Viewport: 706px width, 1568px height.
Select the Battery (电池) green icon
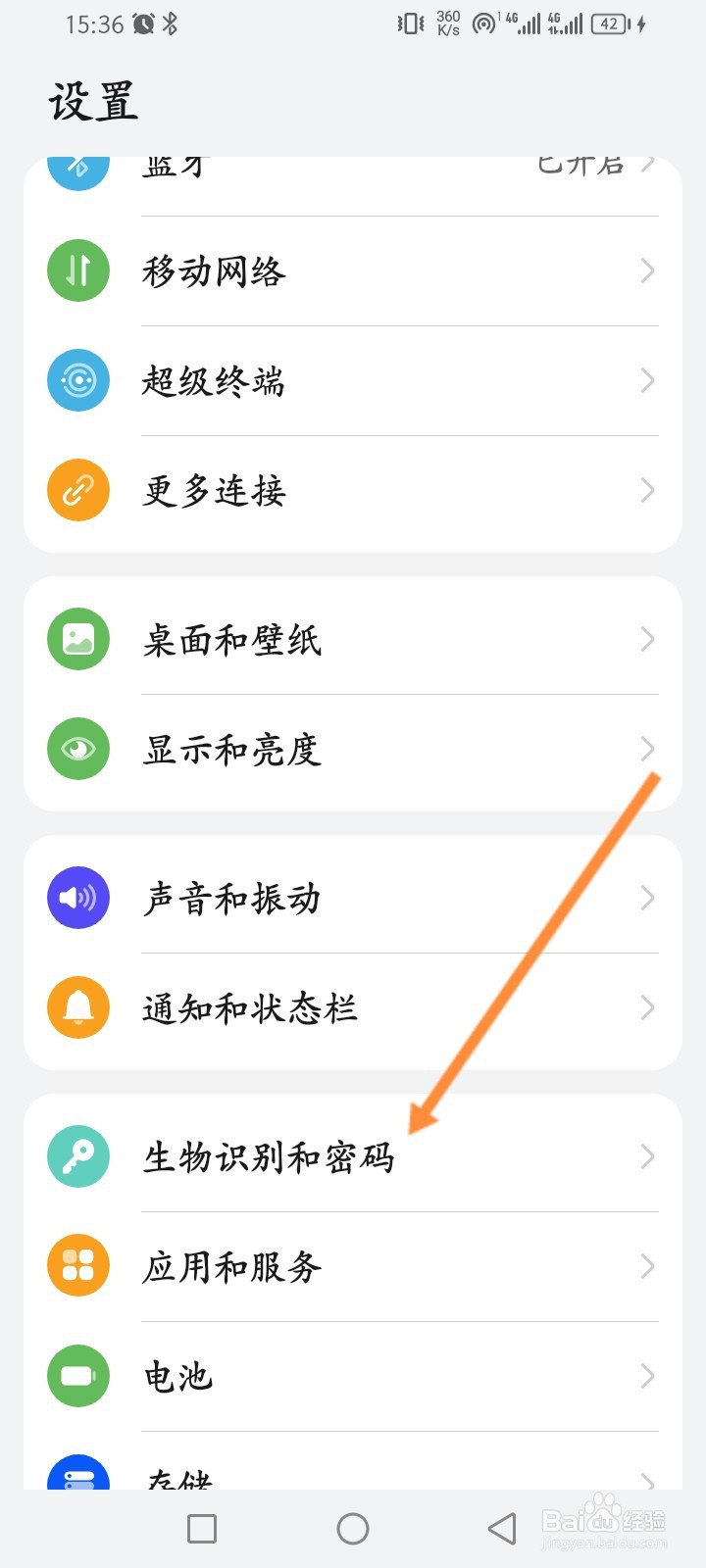click(x=77, y=1376)
